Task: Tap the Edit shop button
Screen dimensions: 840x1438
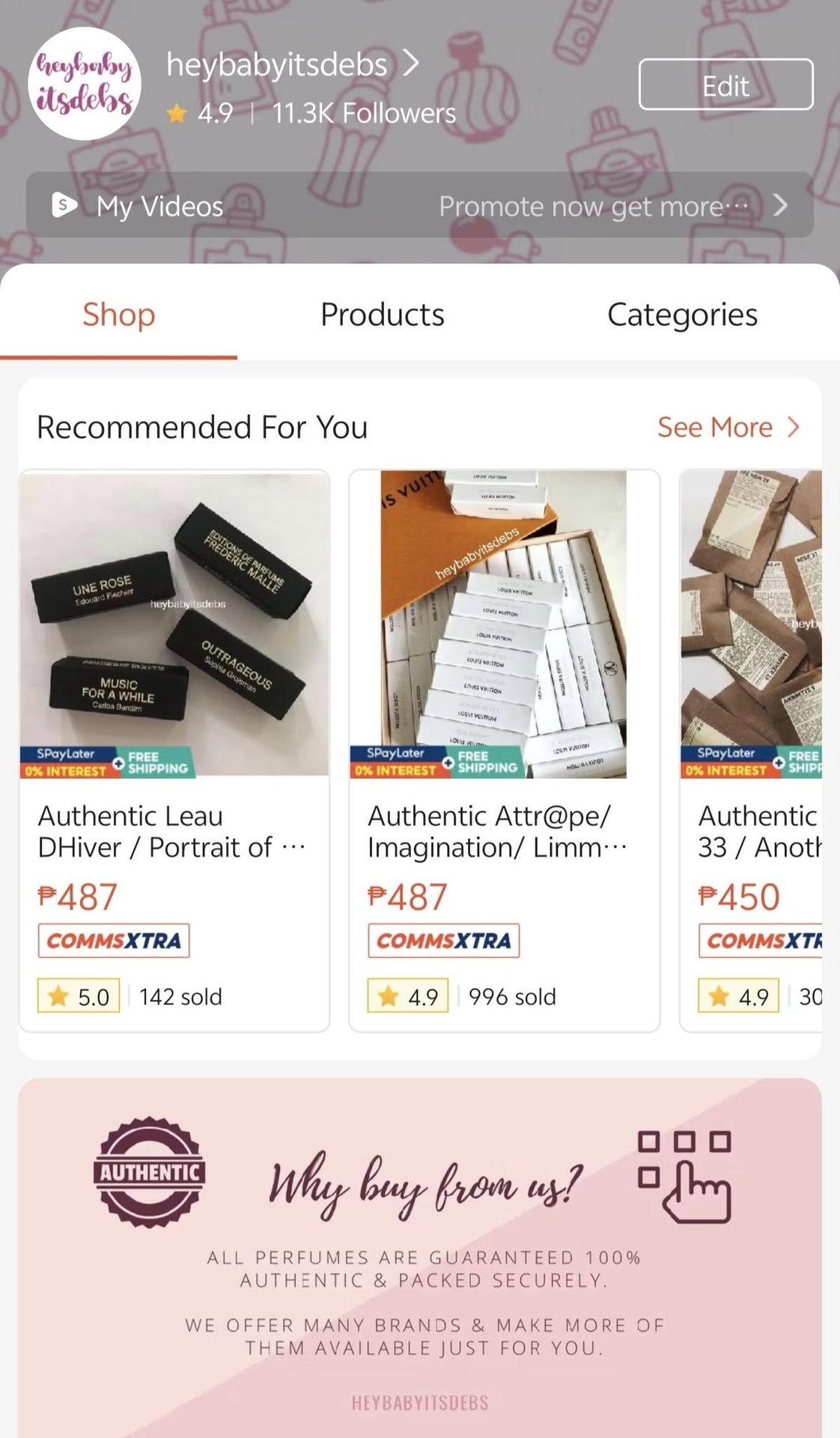Action: 725,85
